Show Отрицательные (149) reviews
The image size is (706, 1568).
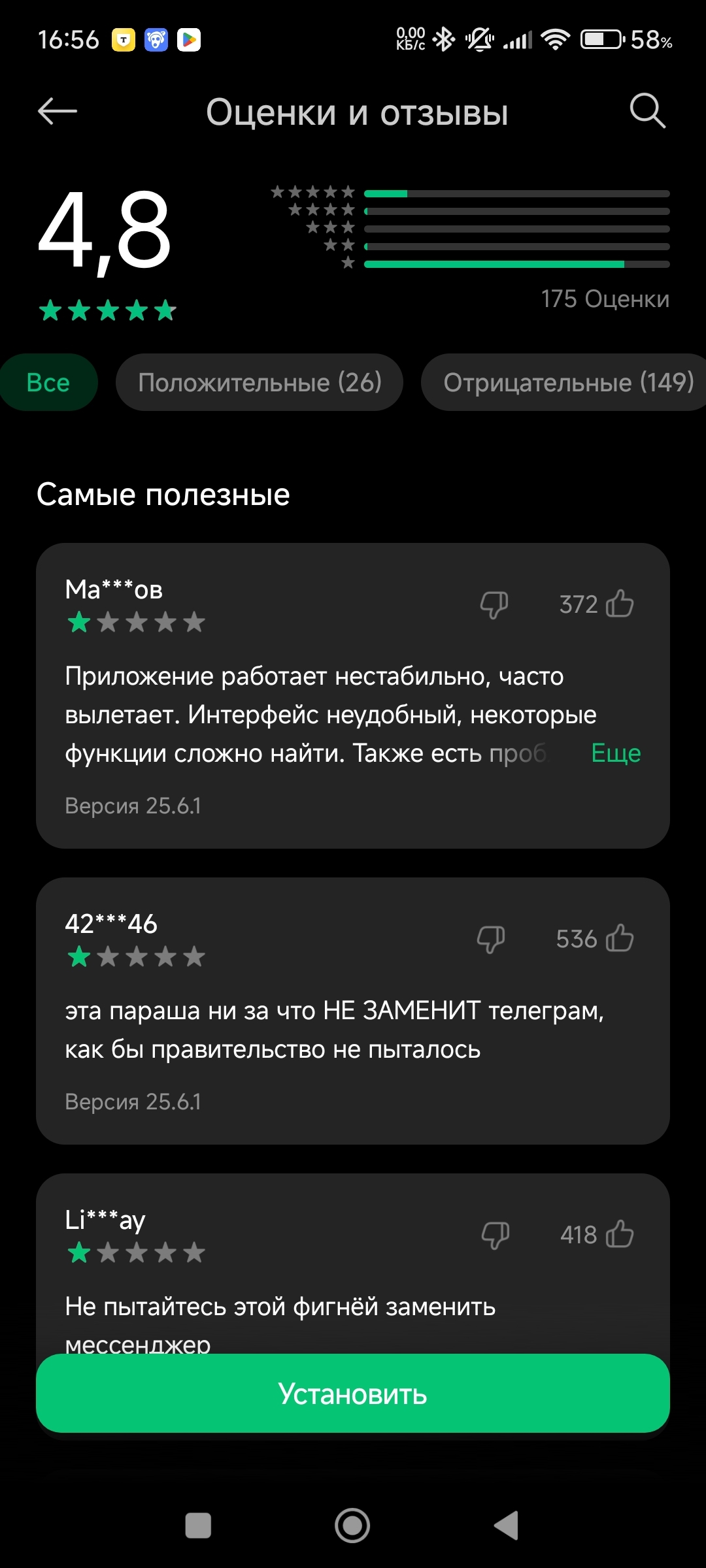pyautogui.click(x=567, y=382)
